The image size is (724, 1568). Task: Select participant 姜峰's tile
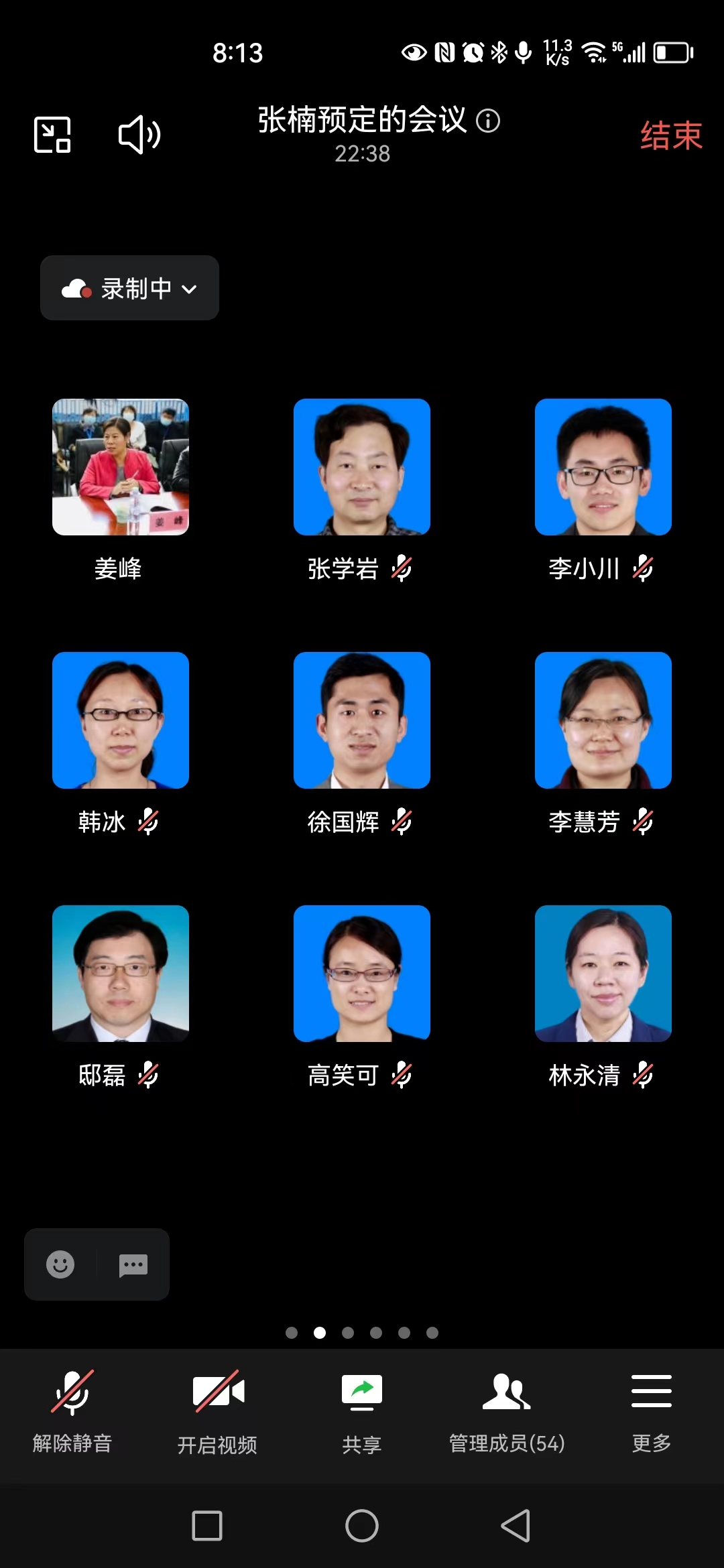pos(121,467)
